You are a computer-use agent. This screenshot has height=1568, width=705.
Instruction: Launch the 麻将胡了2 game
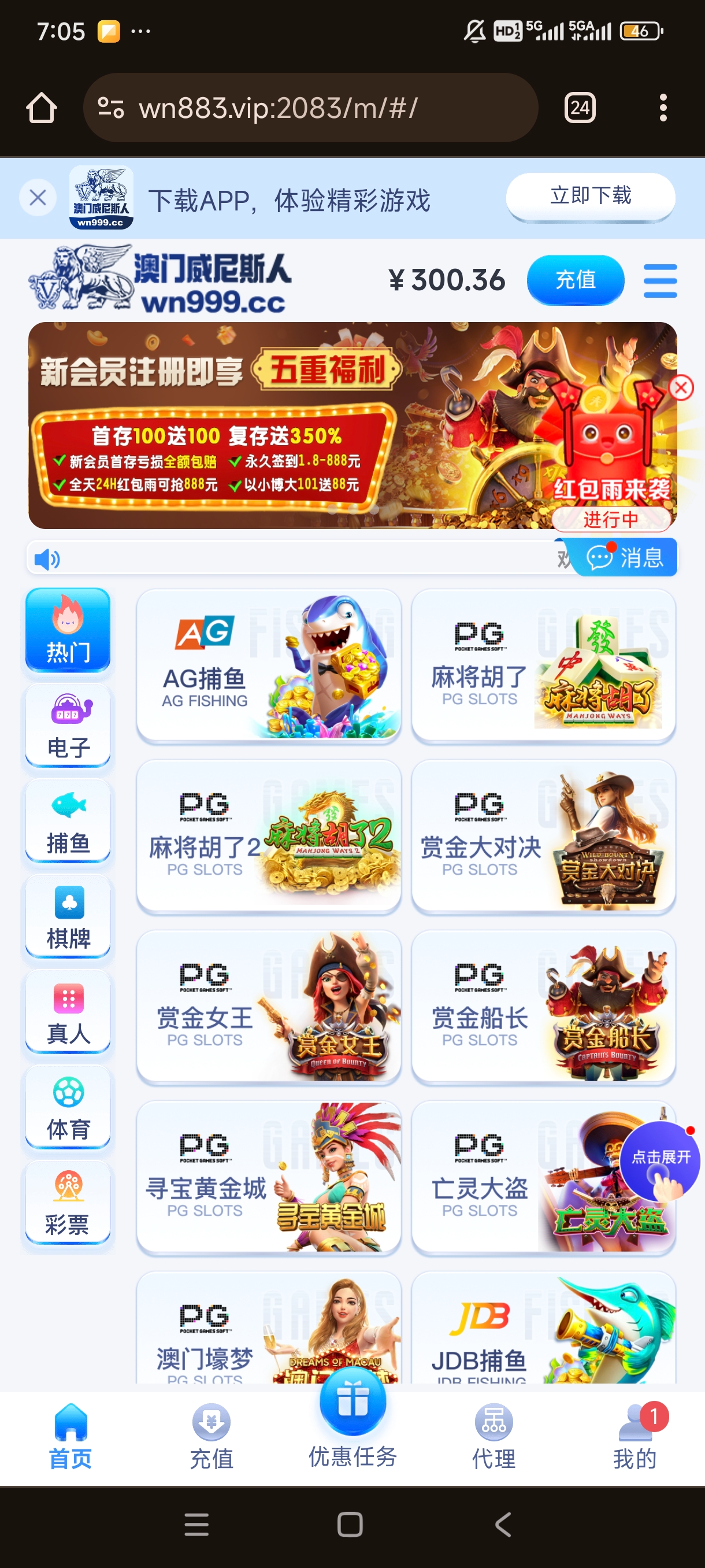point(268,835)
